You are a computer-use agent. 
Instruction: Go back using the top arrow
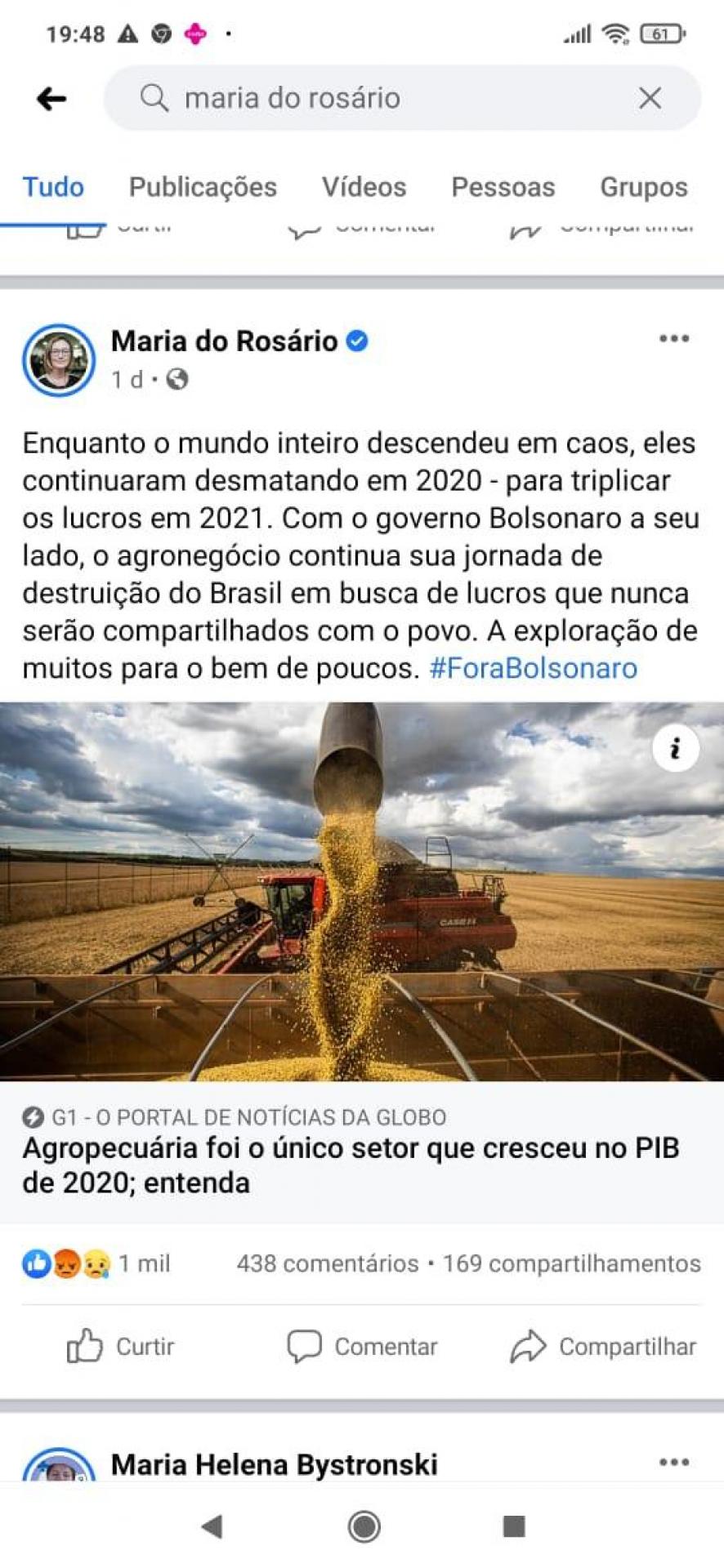point(51,99)
